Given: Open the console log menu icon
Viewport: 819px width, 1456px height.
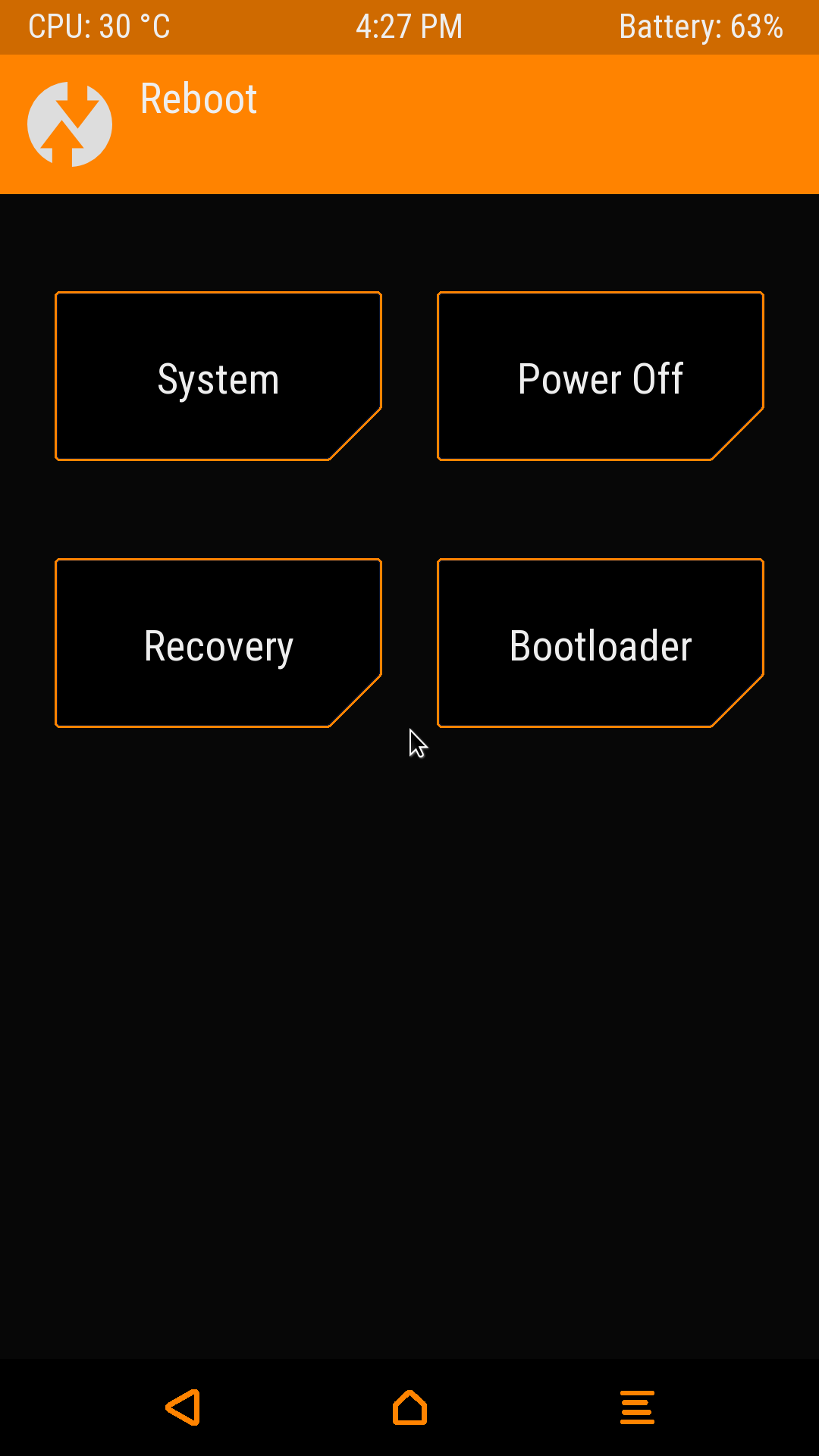Looking at the screenshot, I should tap(637, 1407).
